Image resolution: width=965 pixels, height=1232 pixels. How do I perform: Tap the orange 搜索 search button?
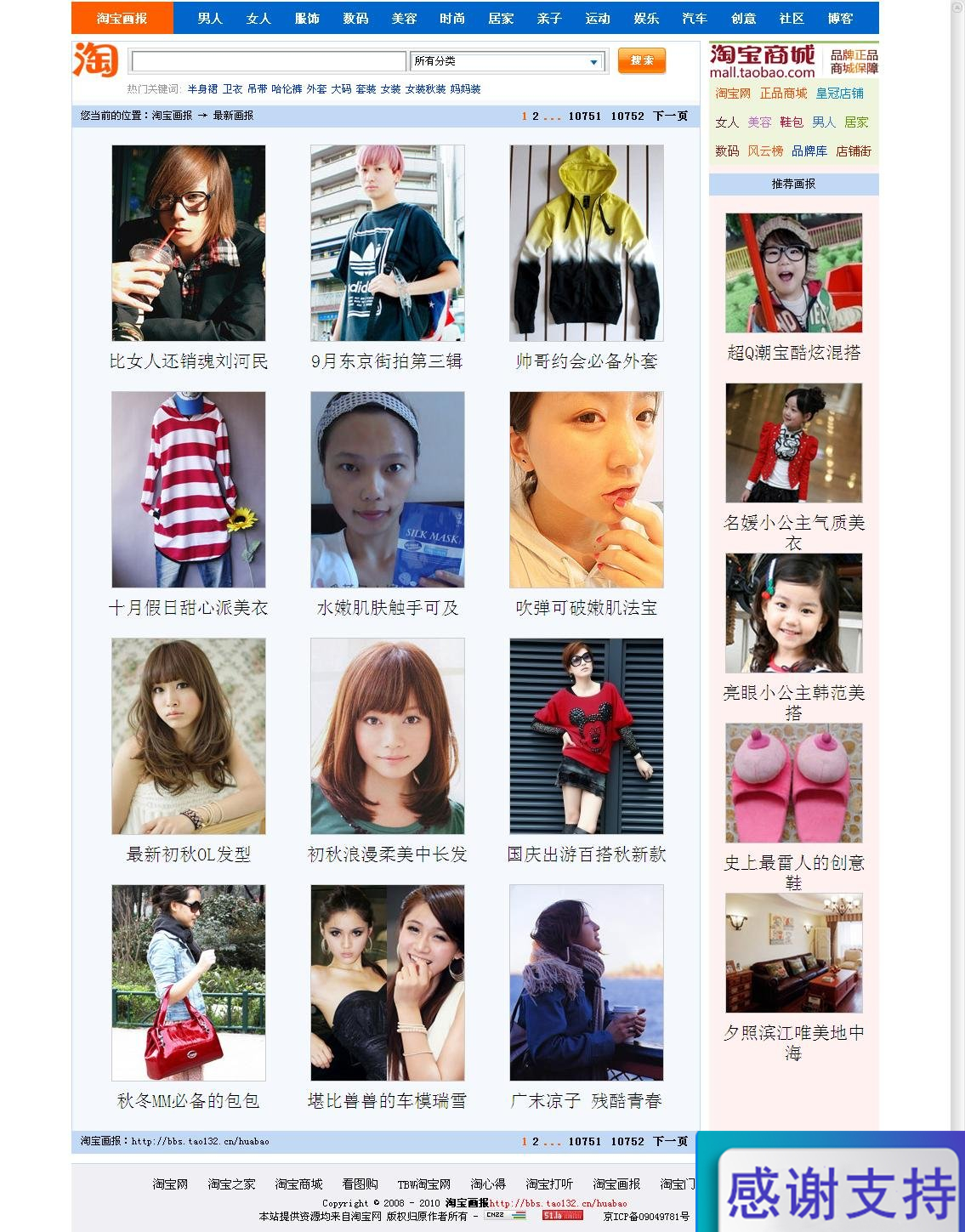pyautogui.click(x=641, y=60)
